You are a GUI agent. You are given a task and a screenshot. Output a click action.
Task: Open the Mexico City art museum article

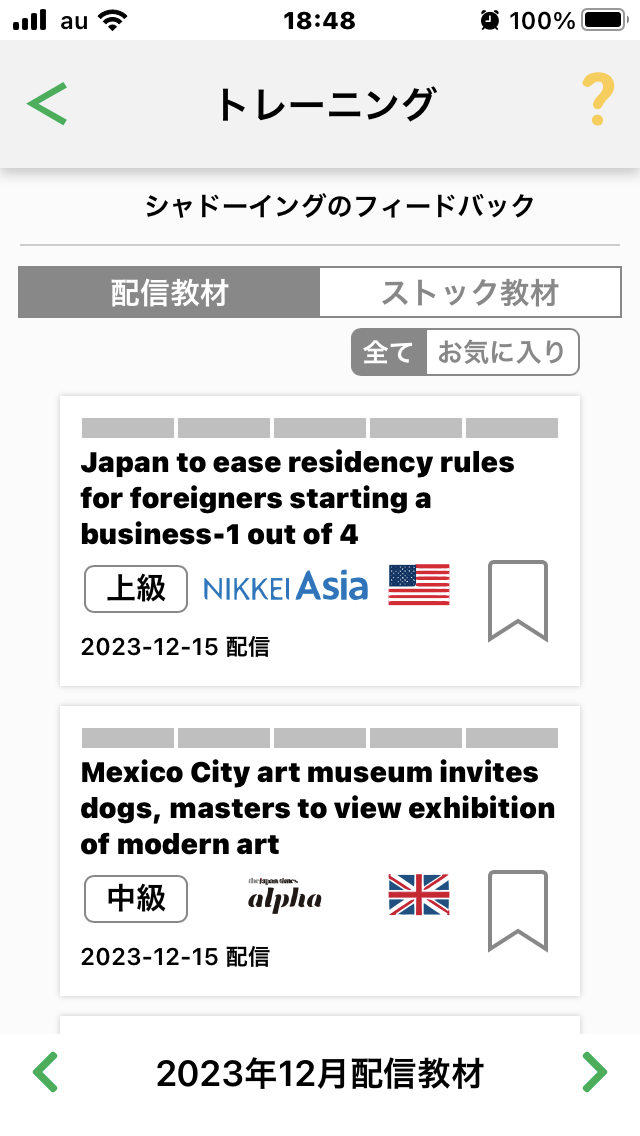(x=320, y=851)
